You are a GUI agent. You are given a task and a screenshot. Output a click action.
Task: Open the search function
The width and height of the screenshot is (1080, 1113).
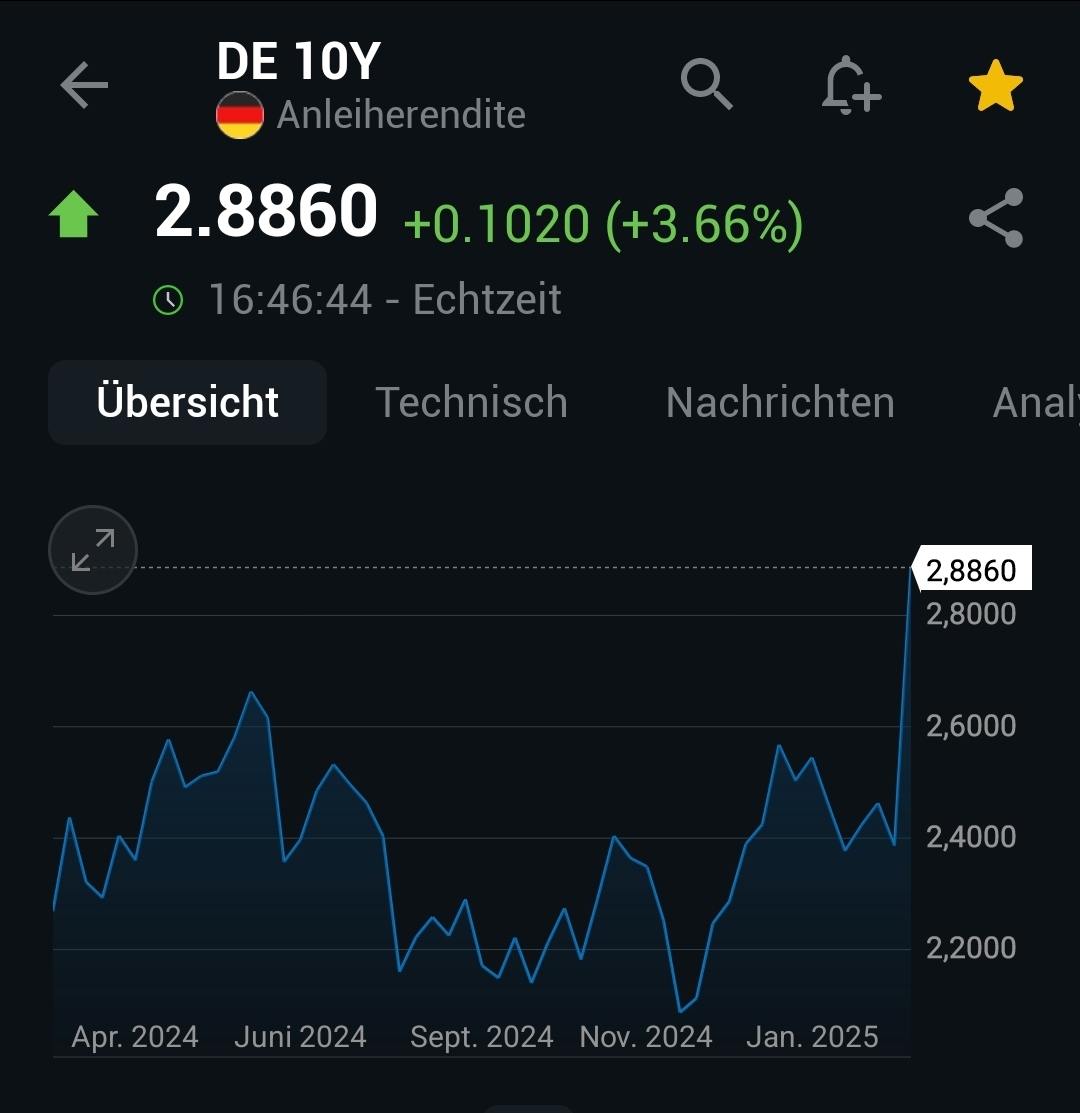click(x=706, y=84)
